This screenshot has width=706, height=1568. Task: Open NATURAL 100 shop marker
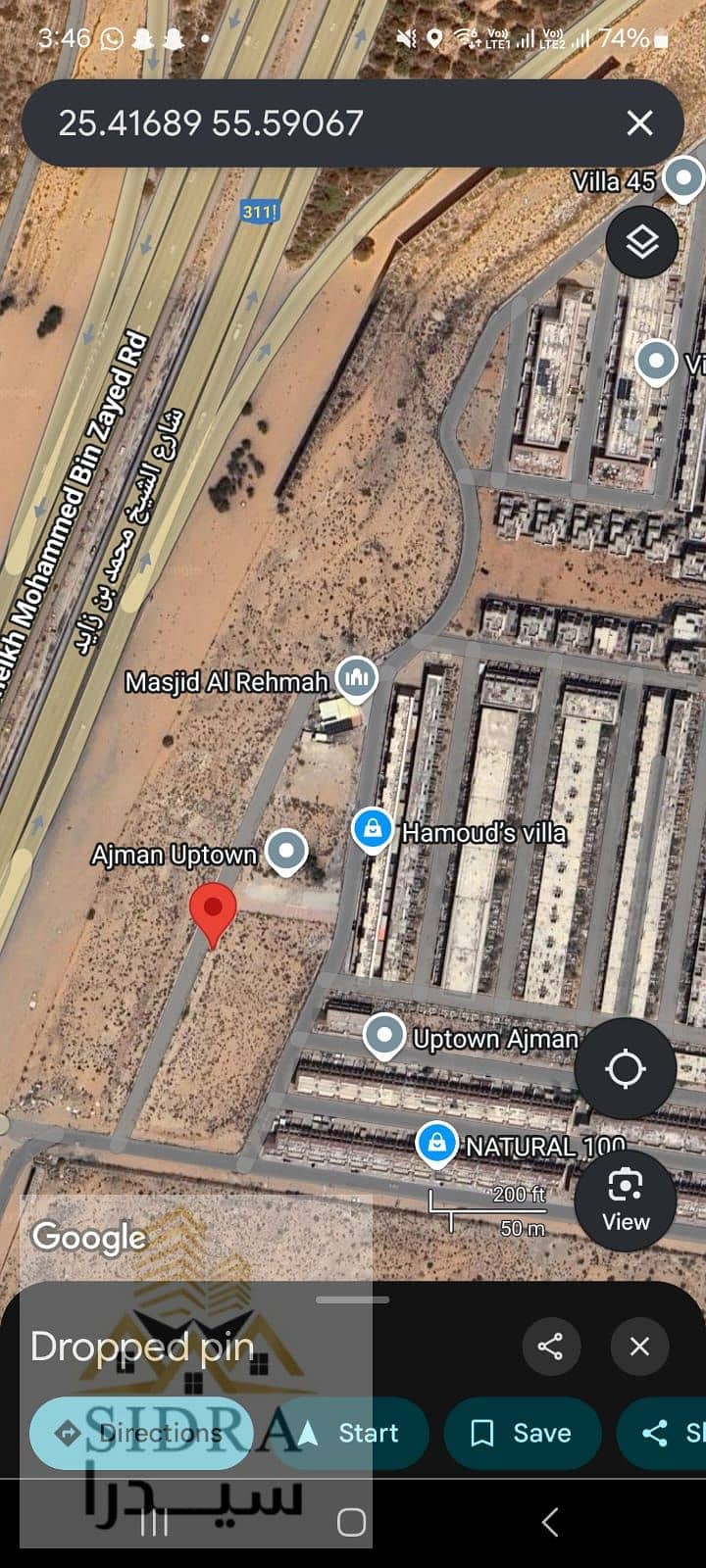(436, 1144)
